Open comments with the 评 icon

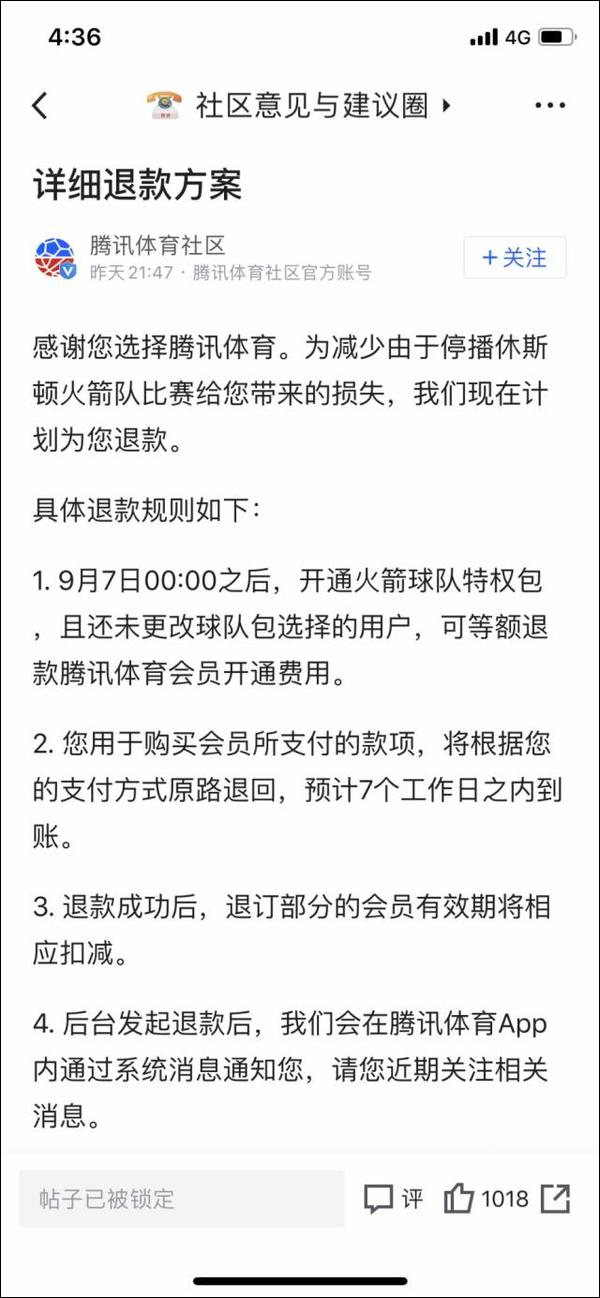tap(394, 1198)
